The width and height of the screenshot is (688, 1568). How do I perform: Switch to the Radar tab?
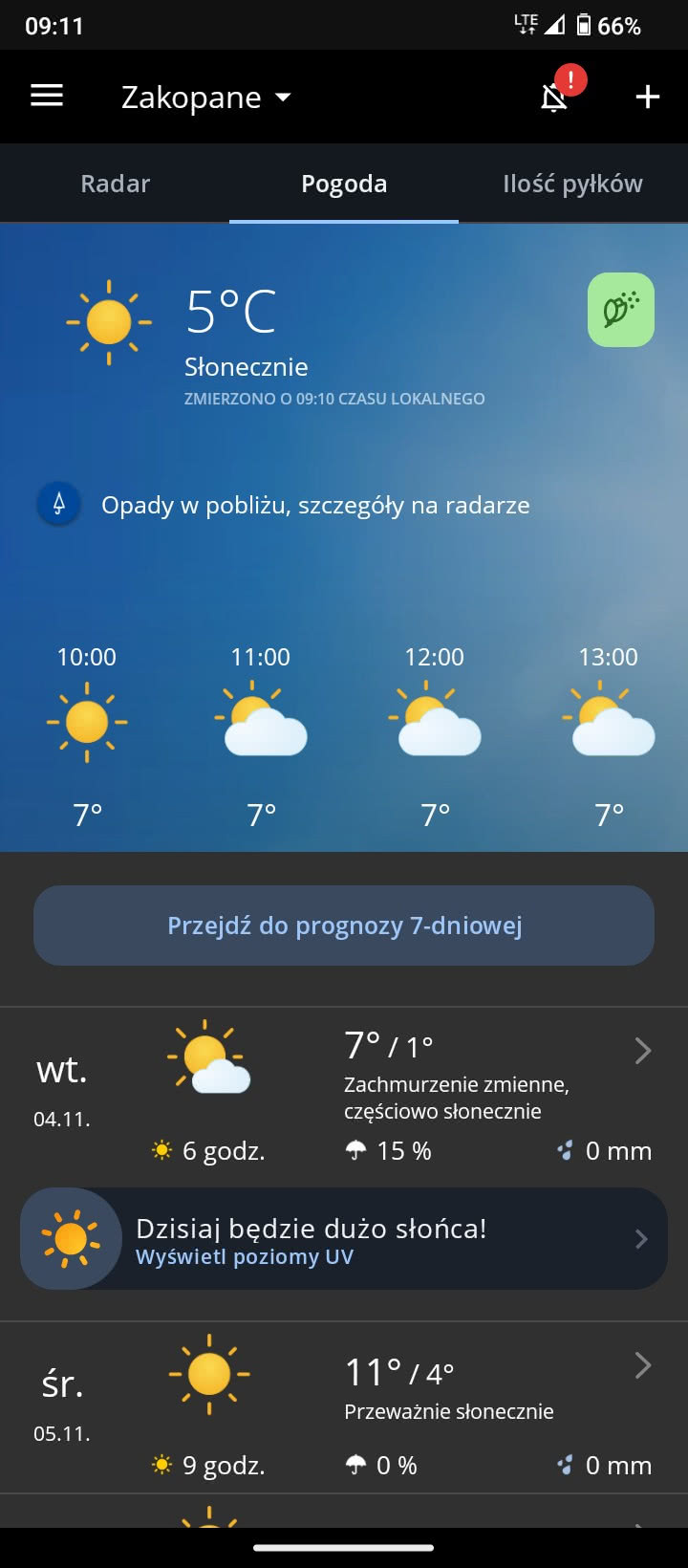point(115,184)
